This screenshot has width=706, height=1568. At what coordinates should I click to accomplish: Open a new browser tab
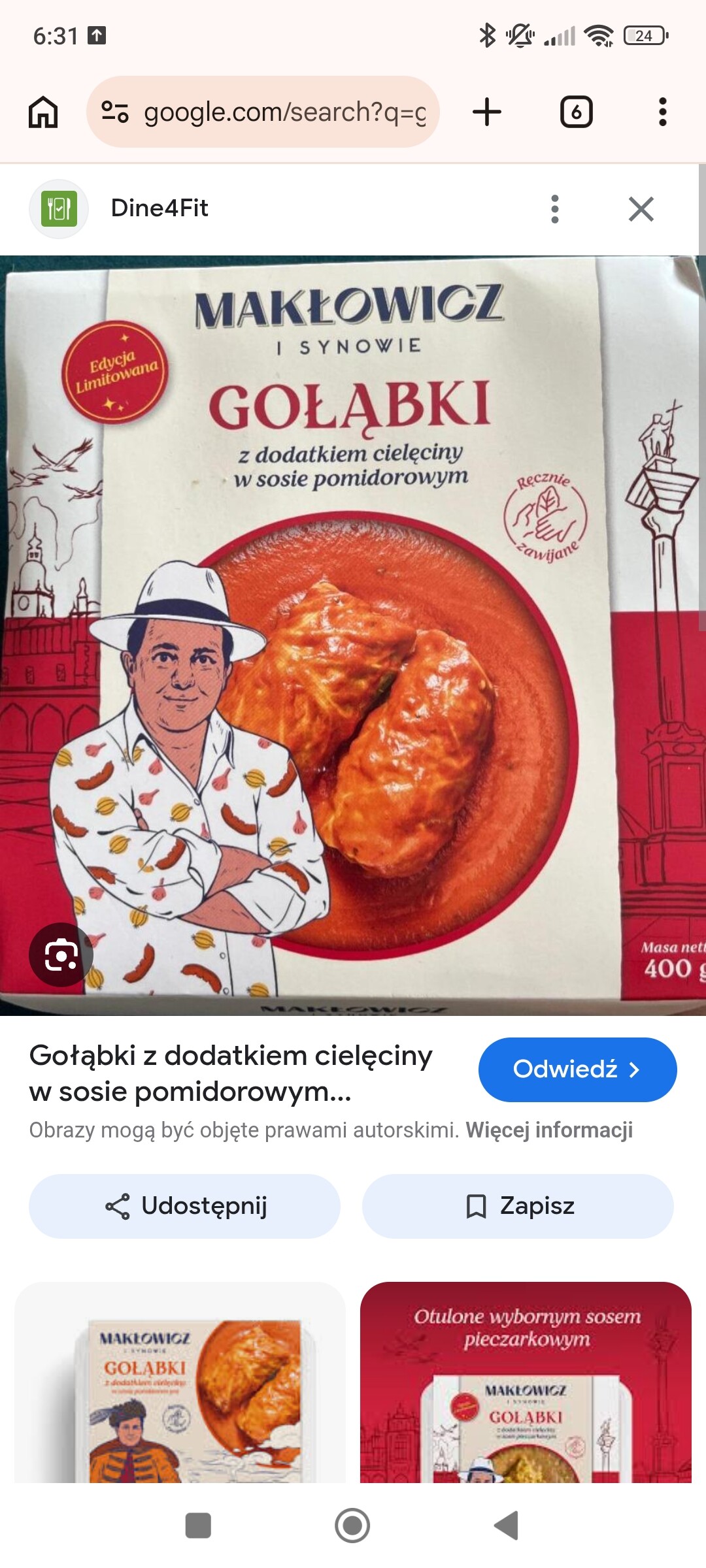[x=487, y=112]
